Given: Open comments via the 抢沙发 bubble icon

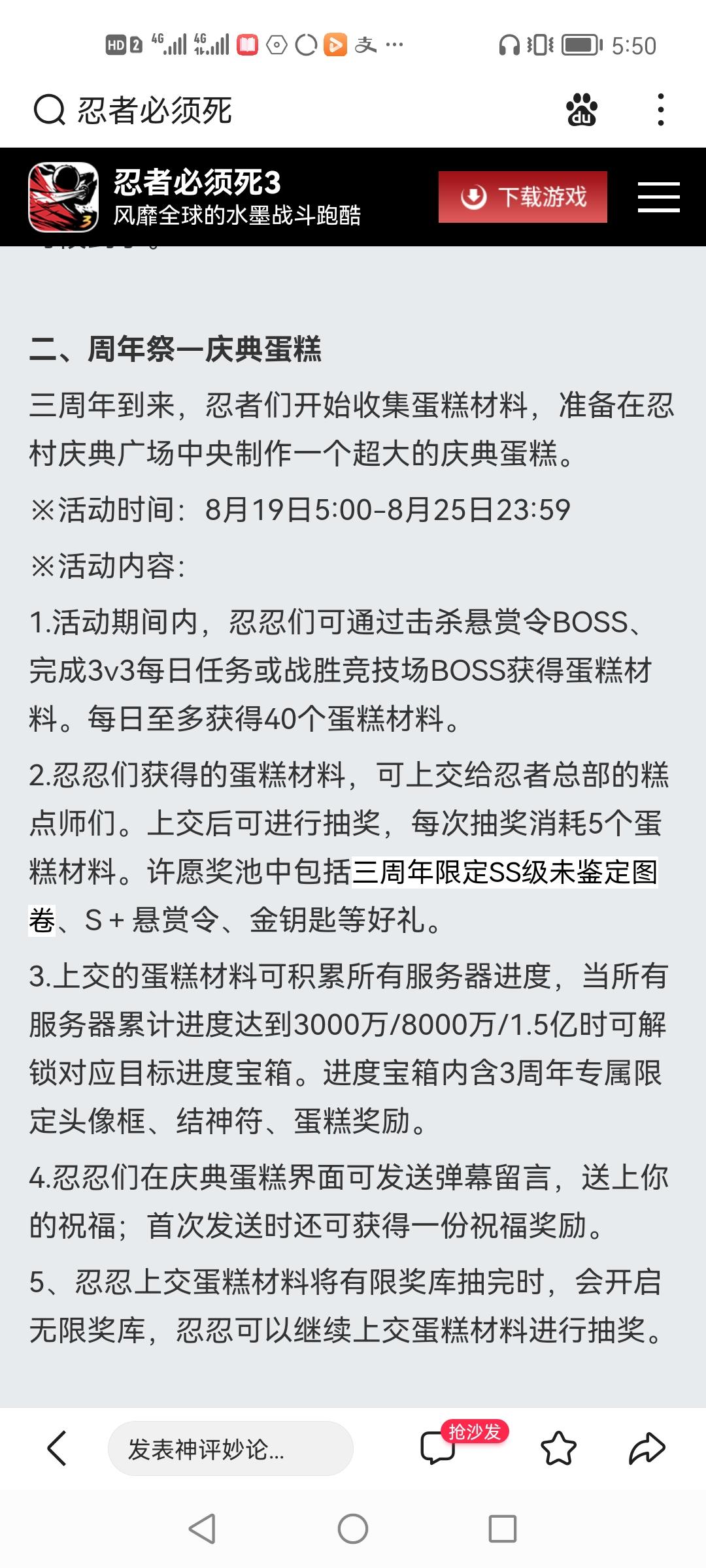Looking at the screenshot, I should pyautogui.click(x=438, y=1448).
